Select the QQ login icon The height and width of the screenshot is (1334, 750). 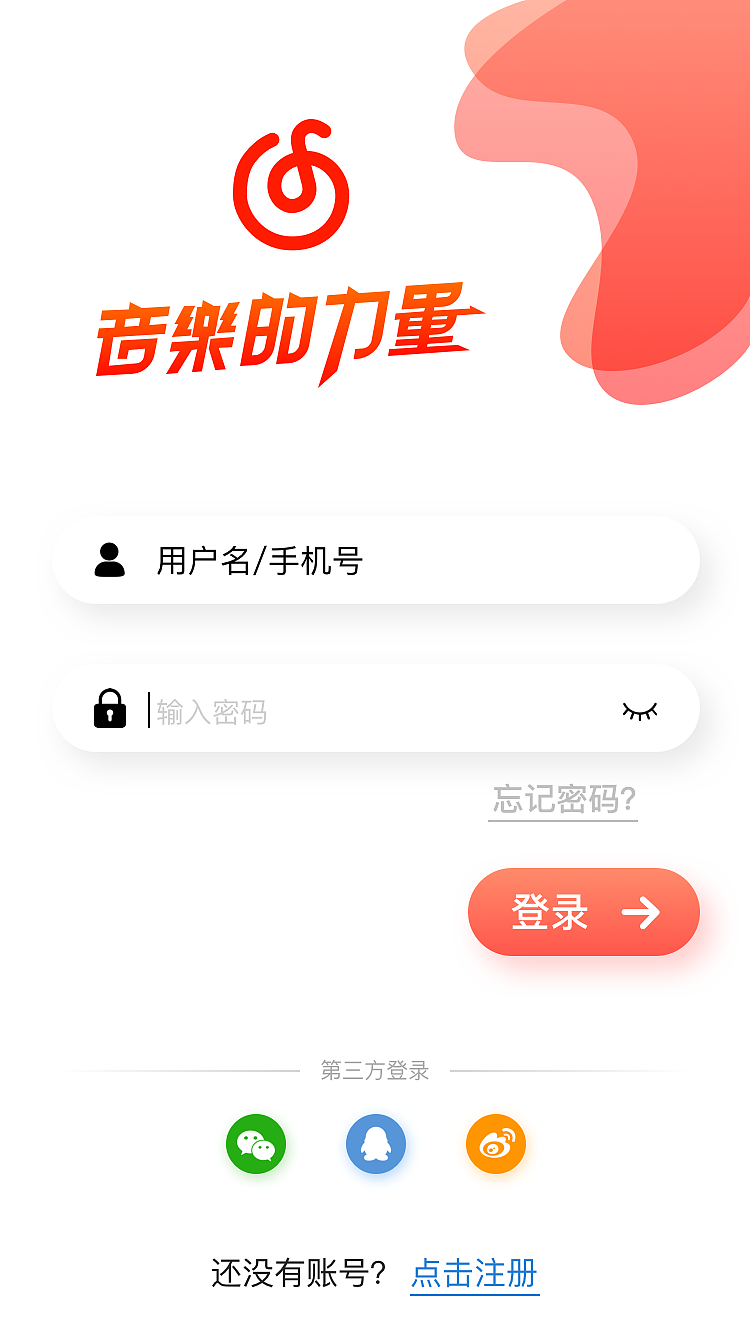tap(375, 1143)
